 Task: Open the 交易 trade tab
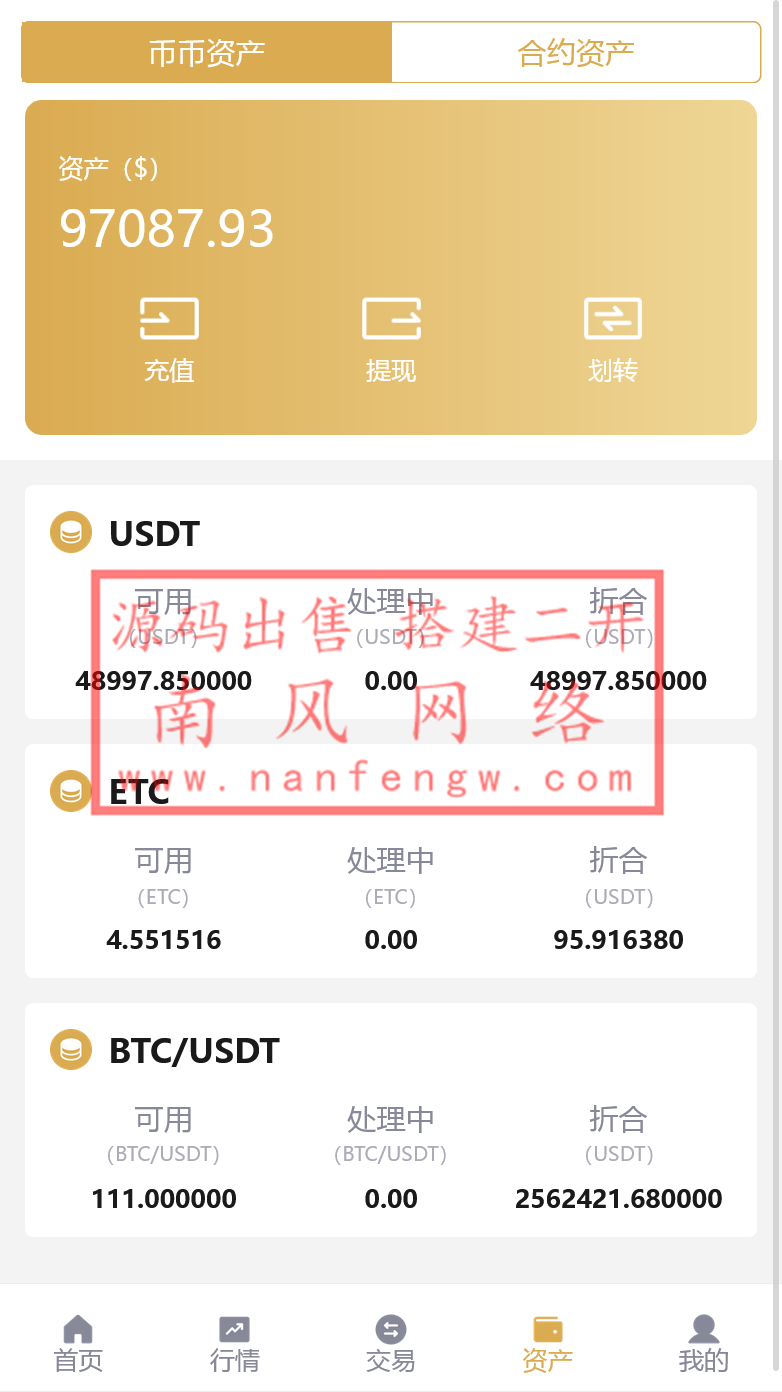391,1343
